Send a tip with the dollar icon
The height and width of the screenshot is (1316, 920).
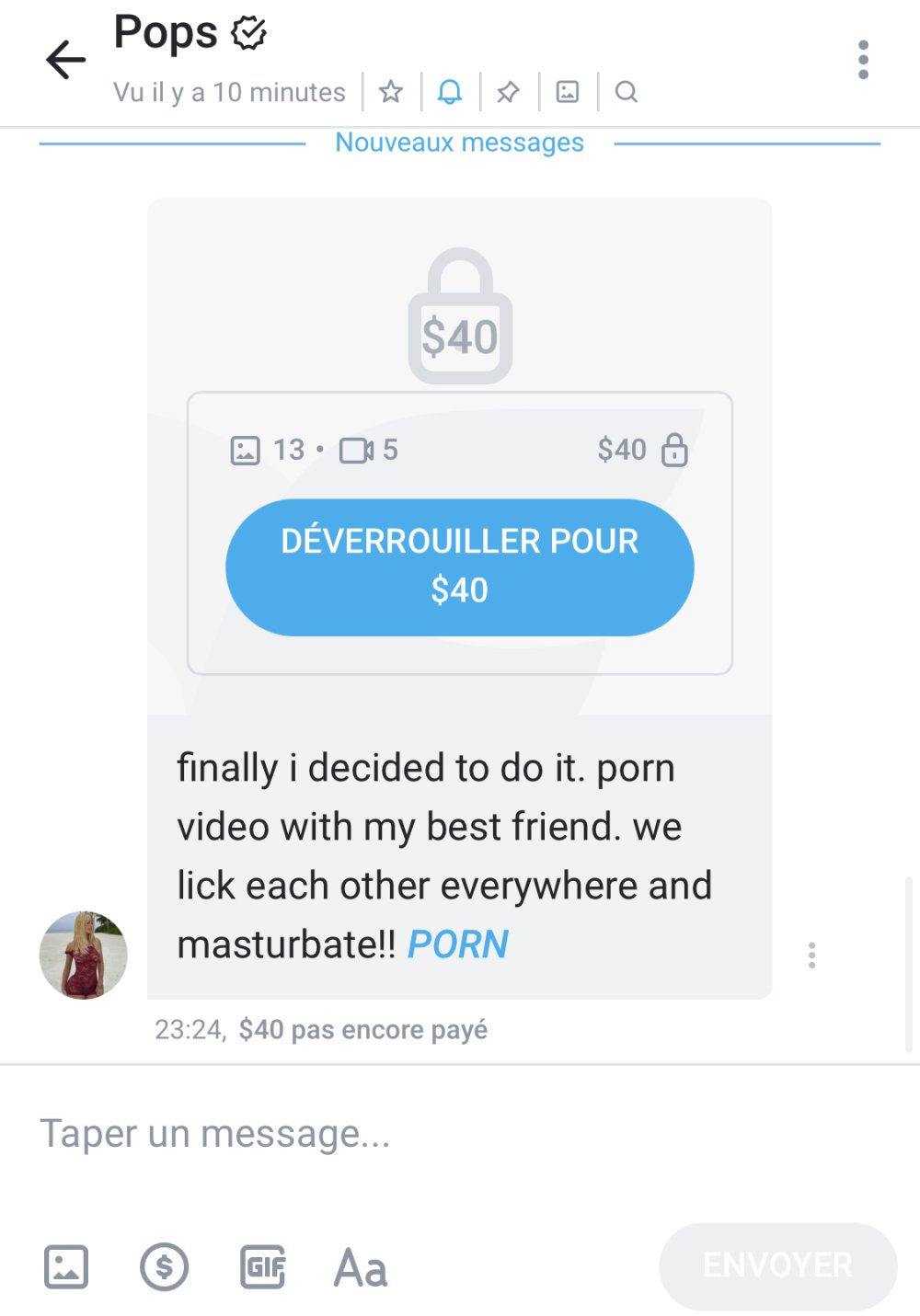coord(165,1266)
